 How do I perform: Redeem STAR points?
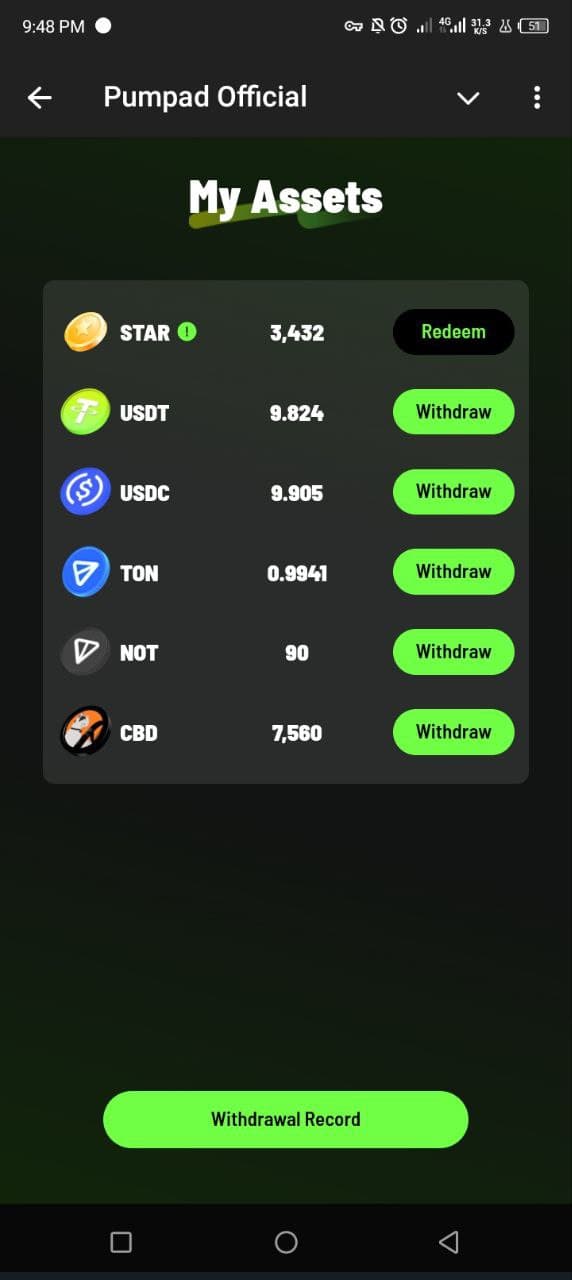[x=453, y=332]
